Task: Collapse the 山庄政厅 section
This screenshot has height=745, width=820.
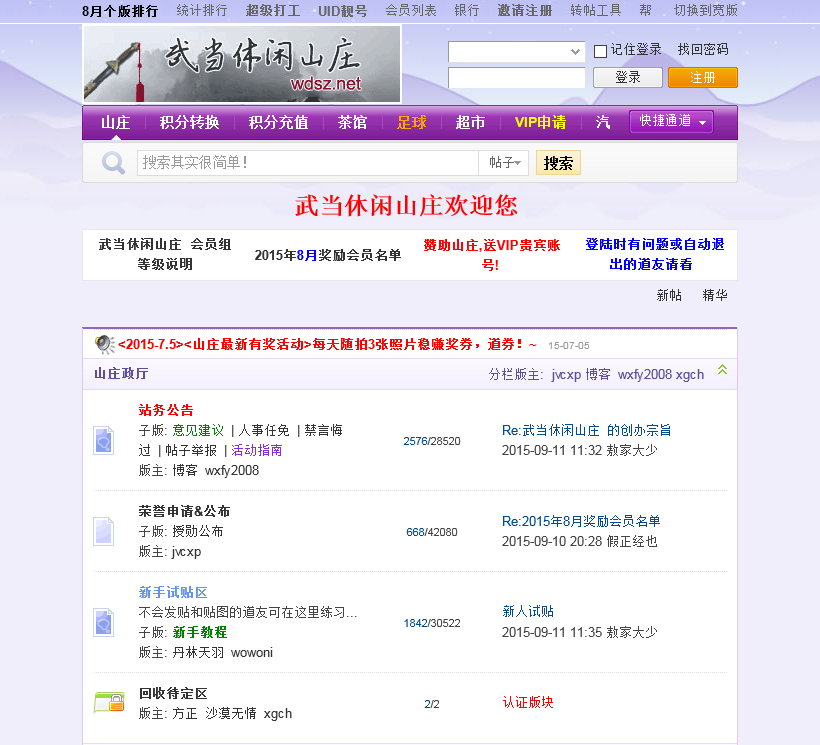Action: point(722,370)
